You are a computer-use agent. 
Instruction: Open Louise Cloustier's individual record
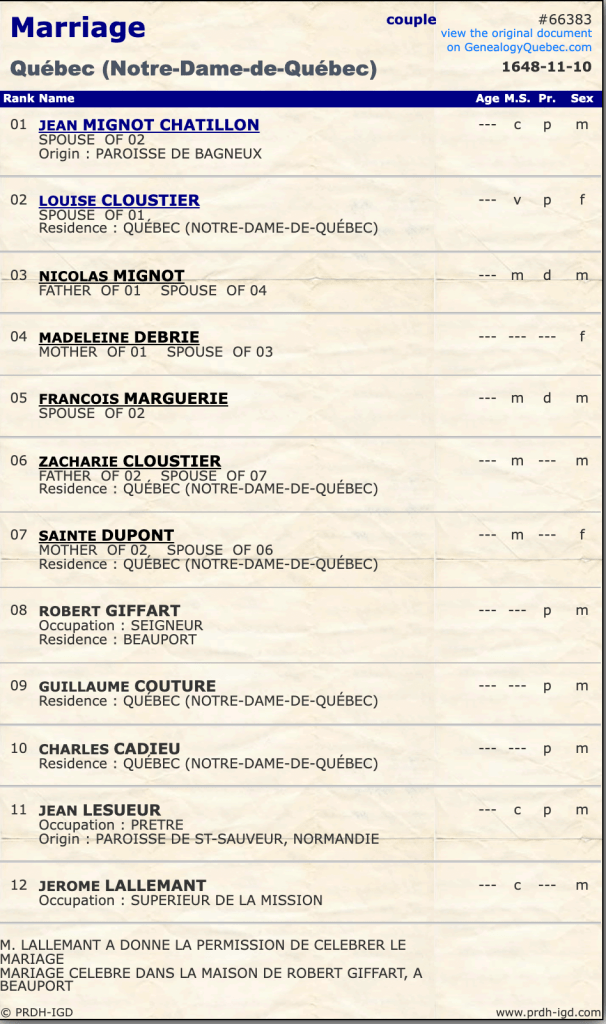click(119, 200)
